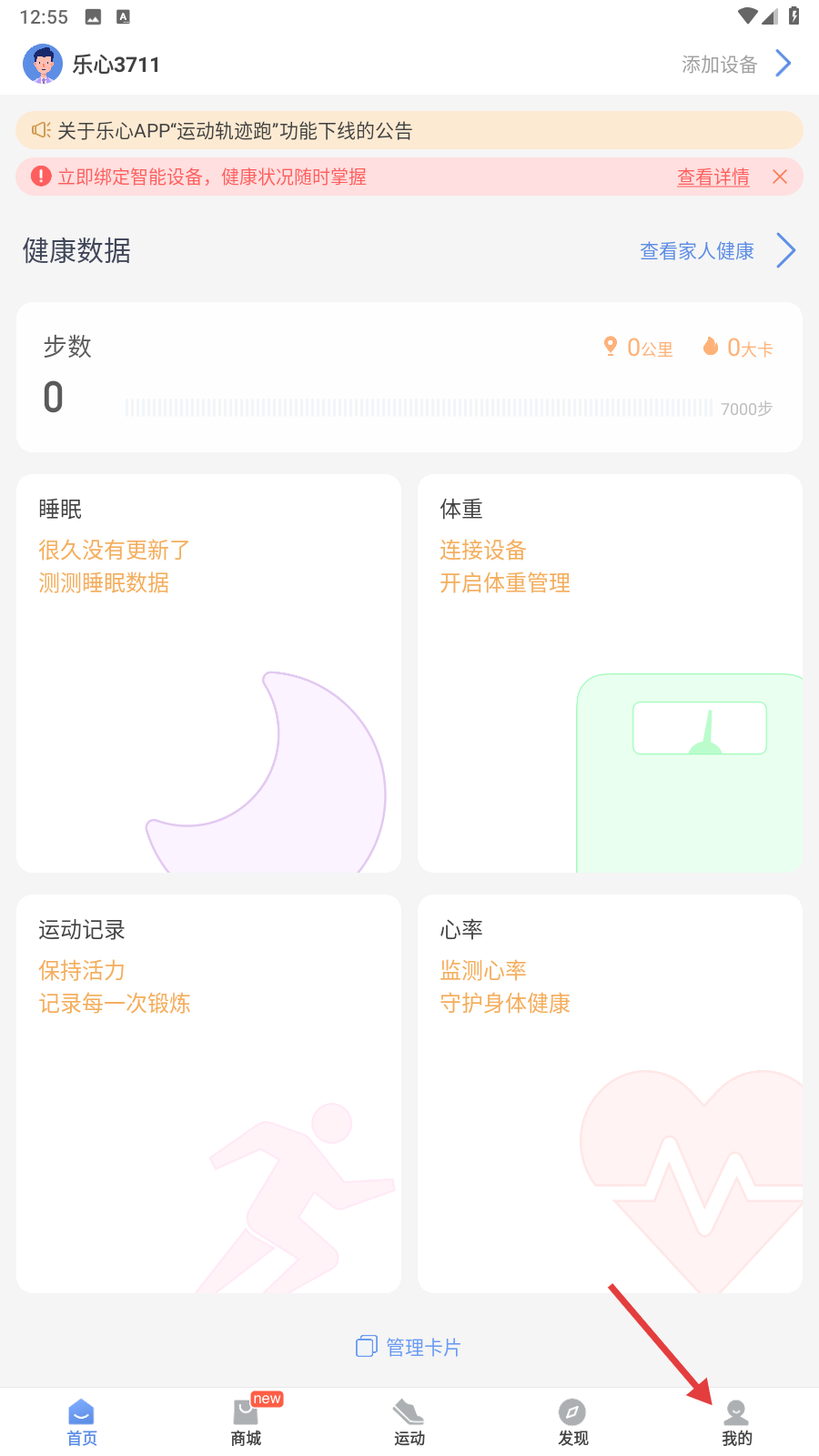The height and width of the screenshot is (1456, 819).
Task: Tap the 查看详情 link
Action: point(713,177)
